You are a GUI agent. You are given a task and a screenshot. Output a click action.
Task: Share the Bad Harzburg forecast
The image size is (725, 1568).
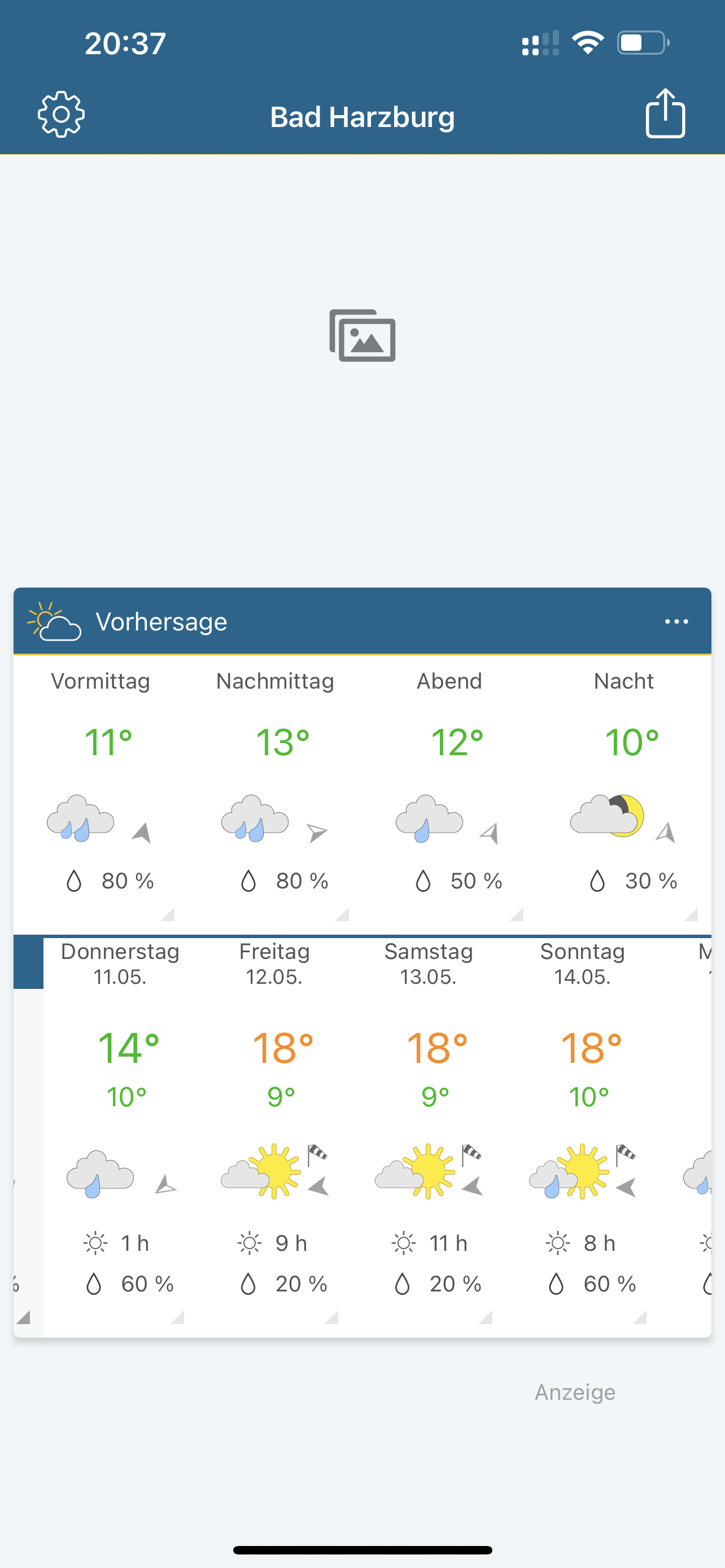pos(665,113)
